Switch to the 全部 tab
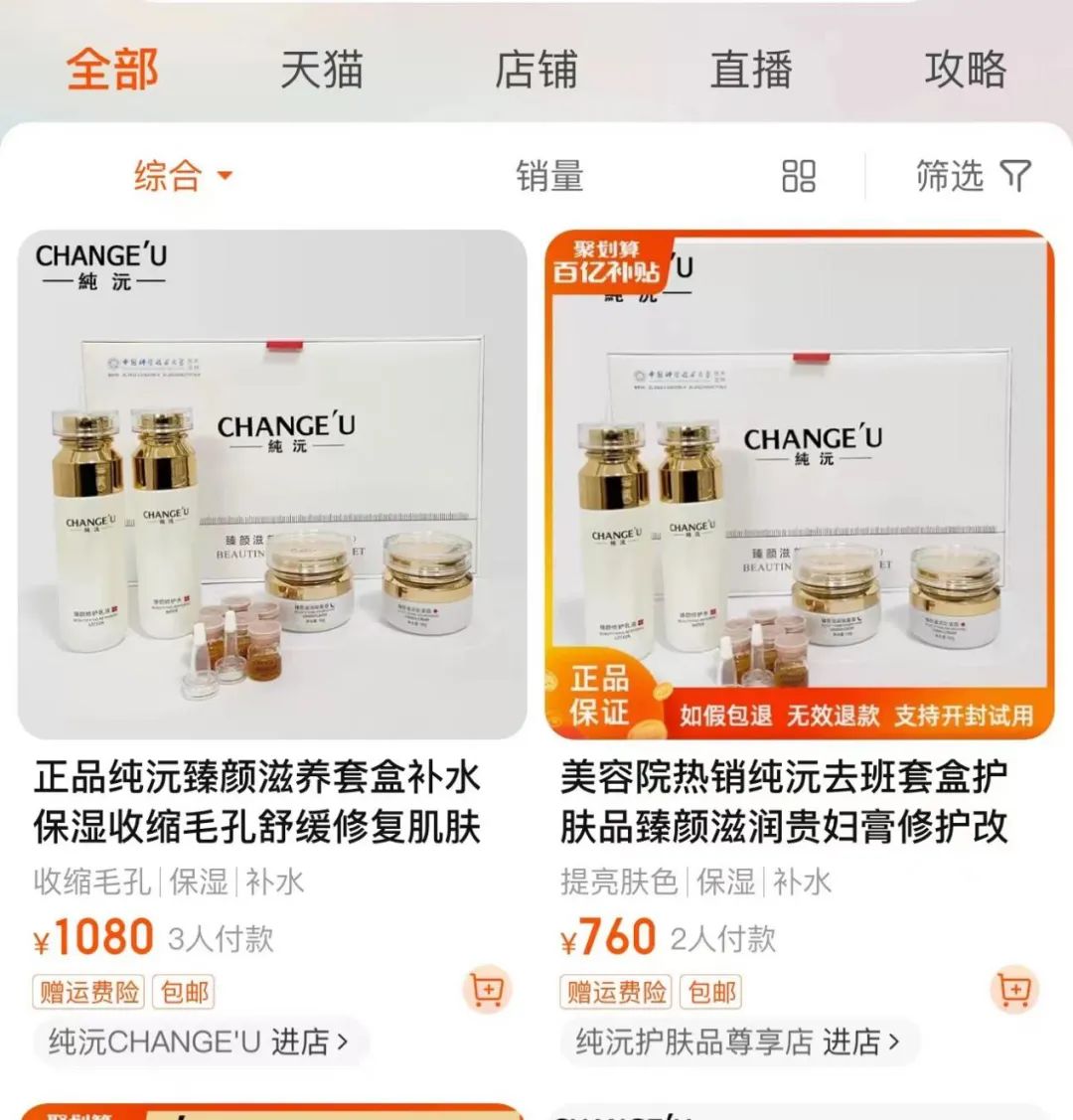The width and height of the screenshot is (1073, 1120). 112,70
